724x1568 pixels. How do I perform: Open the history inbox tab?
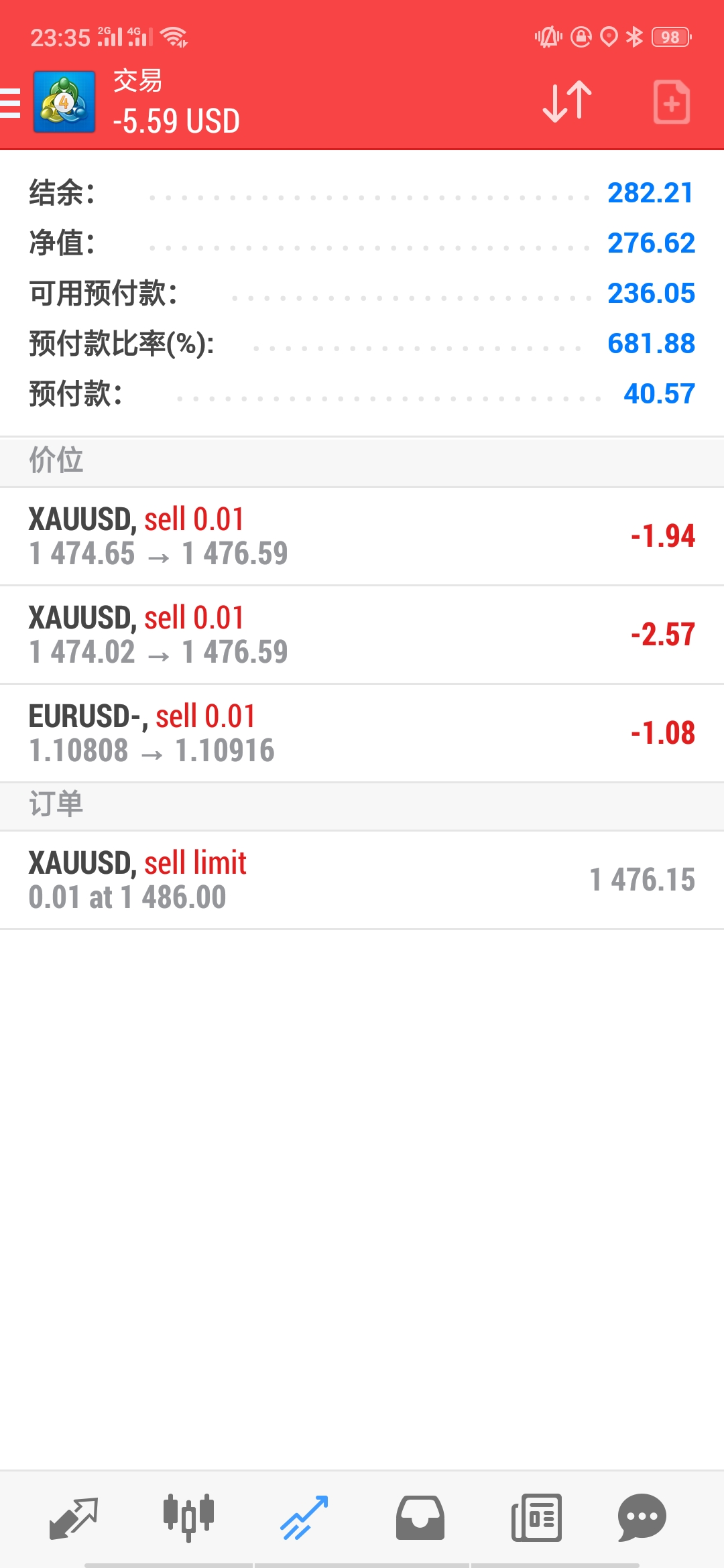(420, 1518)
